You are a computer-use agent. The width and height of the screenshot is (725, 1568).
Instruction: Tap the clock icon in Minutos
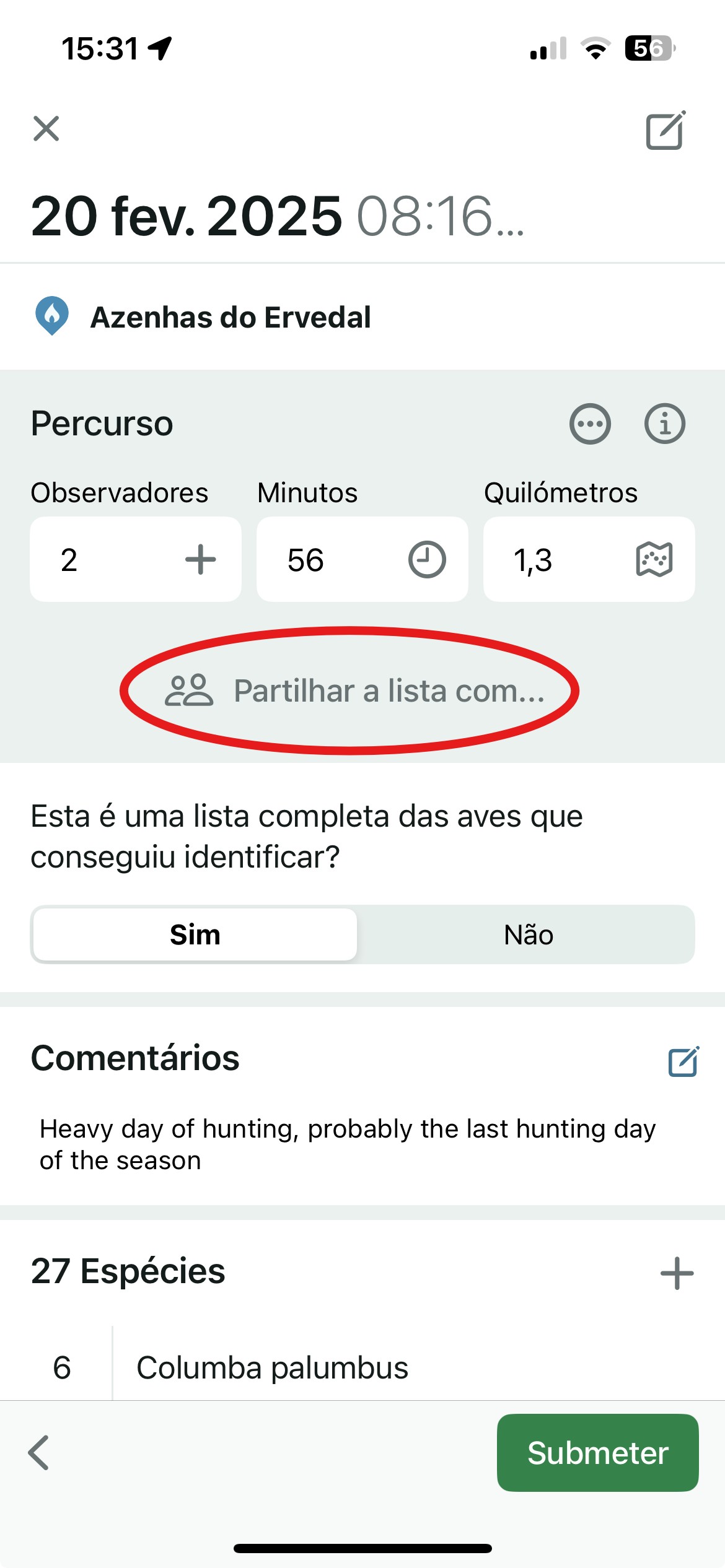pyautogui.click(x=426, y=560)
